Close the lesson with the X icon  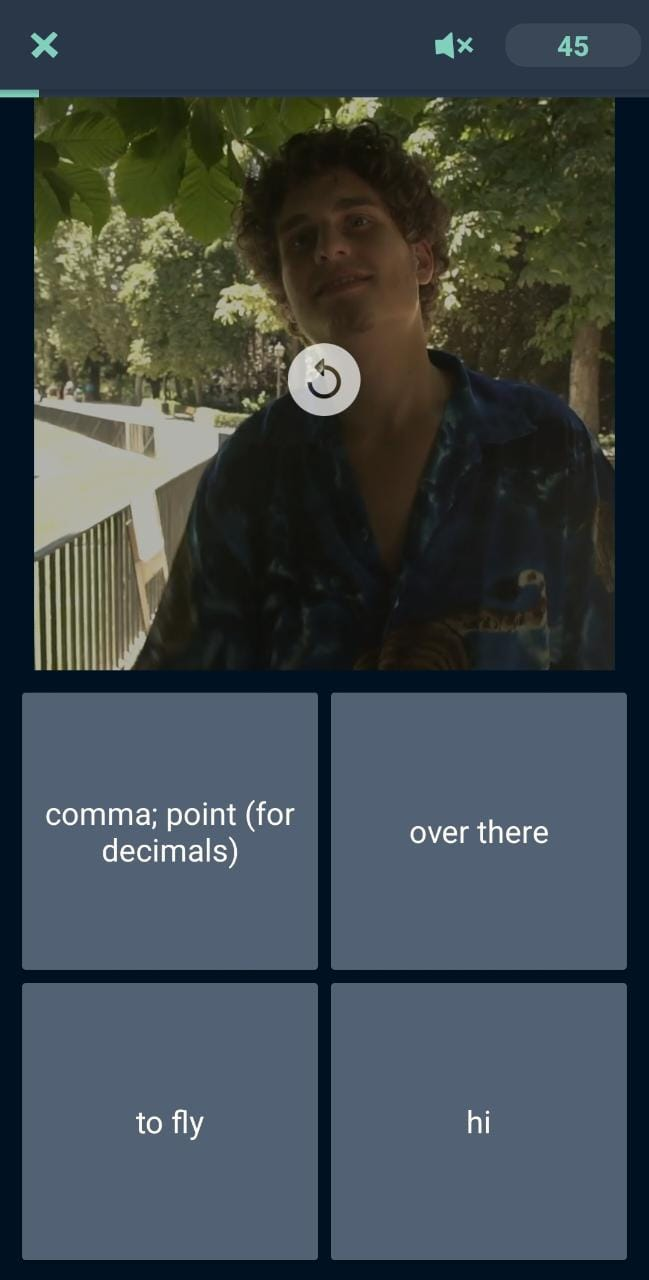[x=44, y=45]
